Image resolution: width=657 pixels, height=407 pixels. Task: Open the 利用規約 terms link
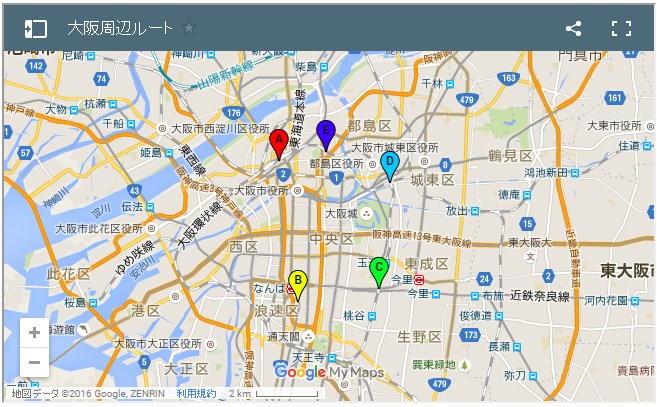click(x=196, y=394)
